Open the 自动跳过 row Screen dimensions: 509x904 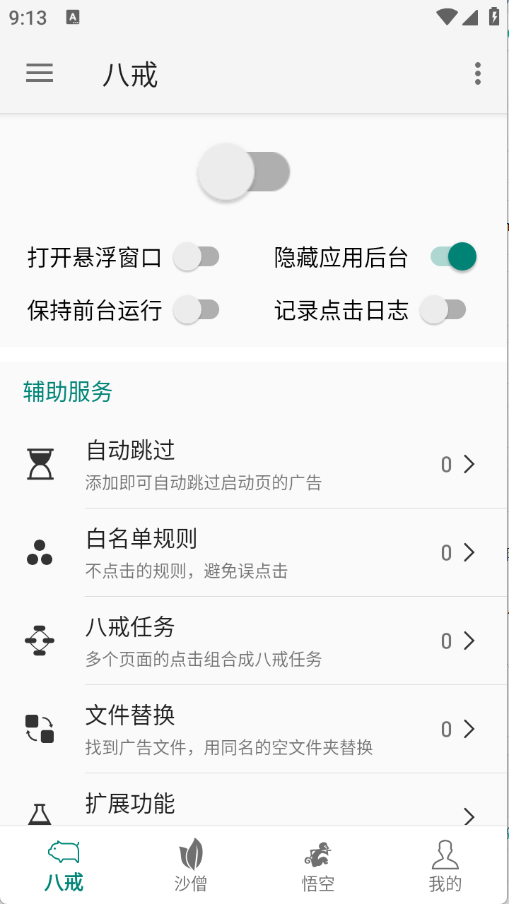pos(254,465)
